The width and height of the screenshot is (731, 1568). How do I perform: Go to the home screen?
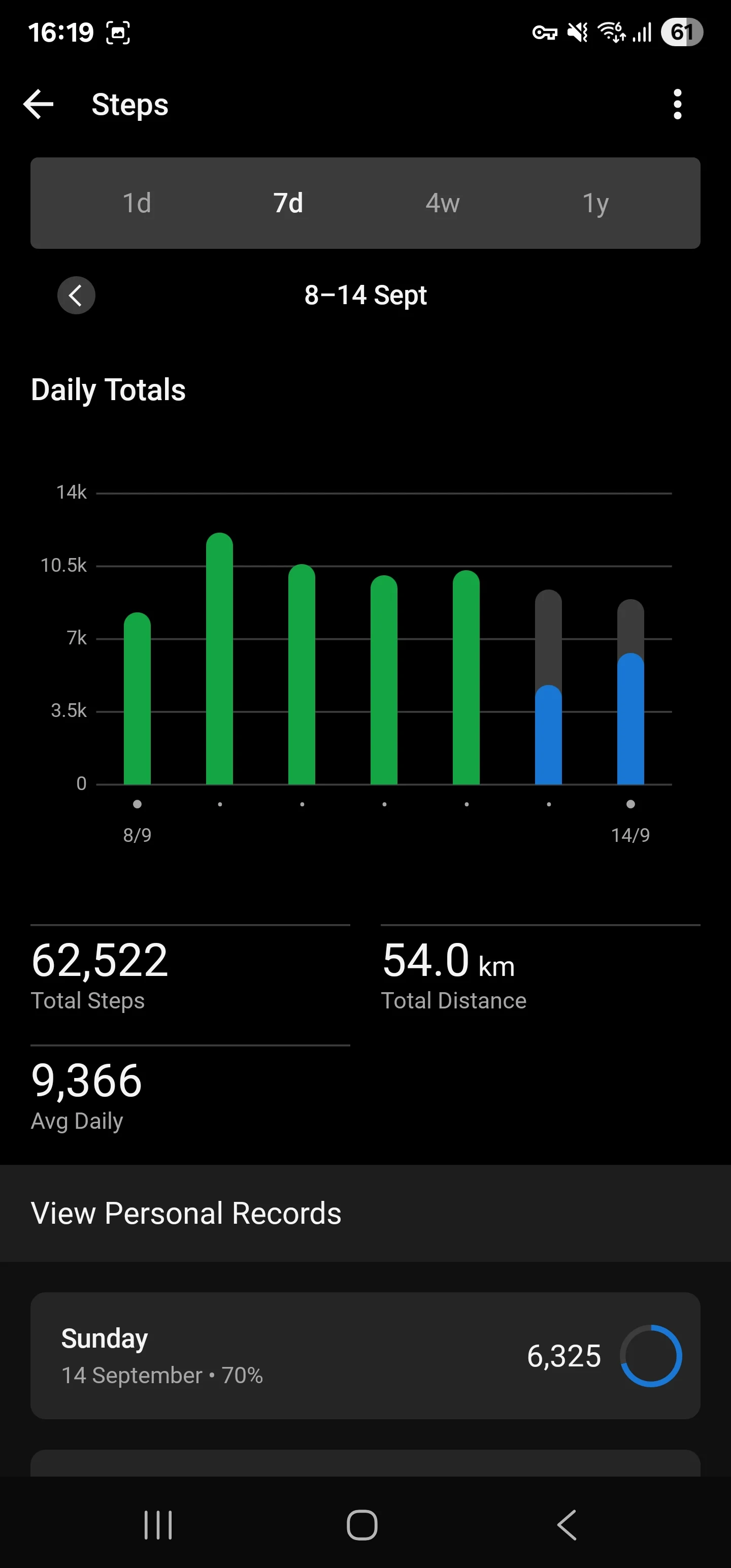(362, 1525)
